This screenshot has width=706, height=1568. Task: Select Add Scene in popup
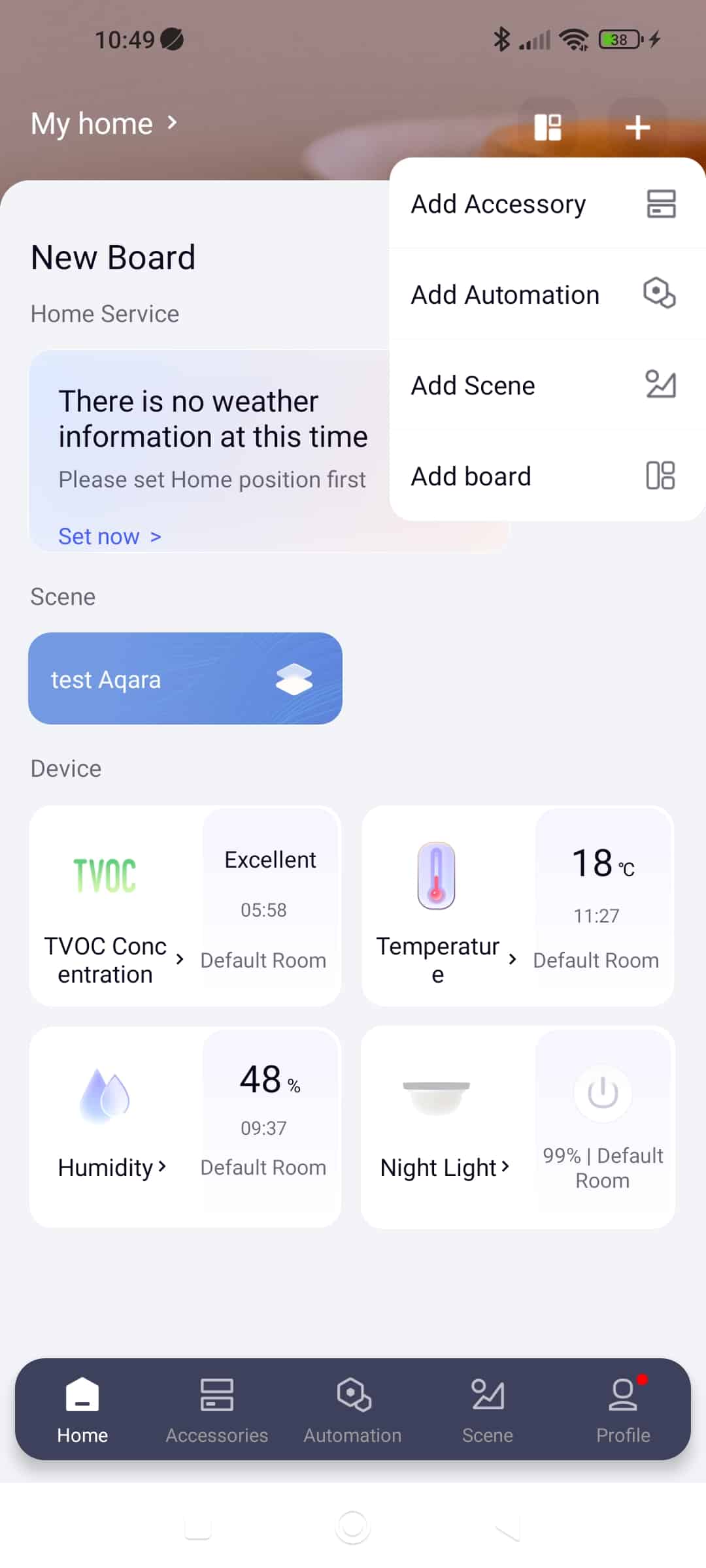pos(546,385)
